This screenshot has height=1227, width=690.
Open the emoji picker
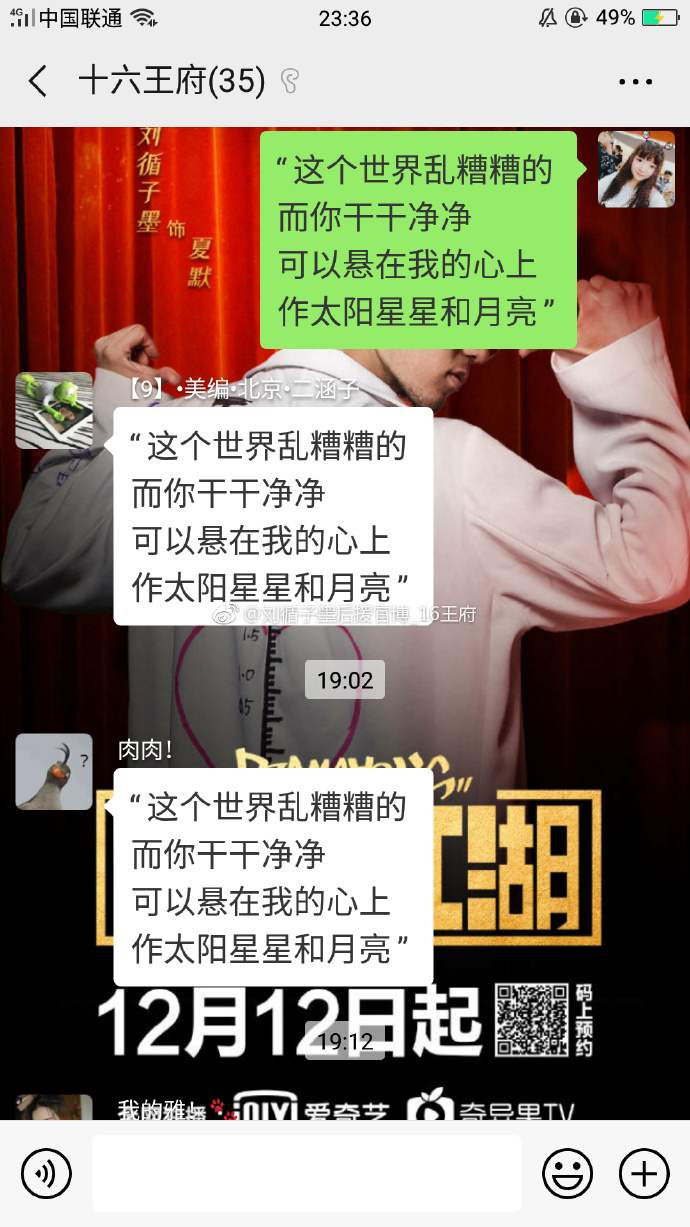click(x=567, y=1173)
